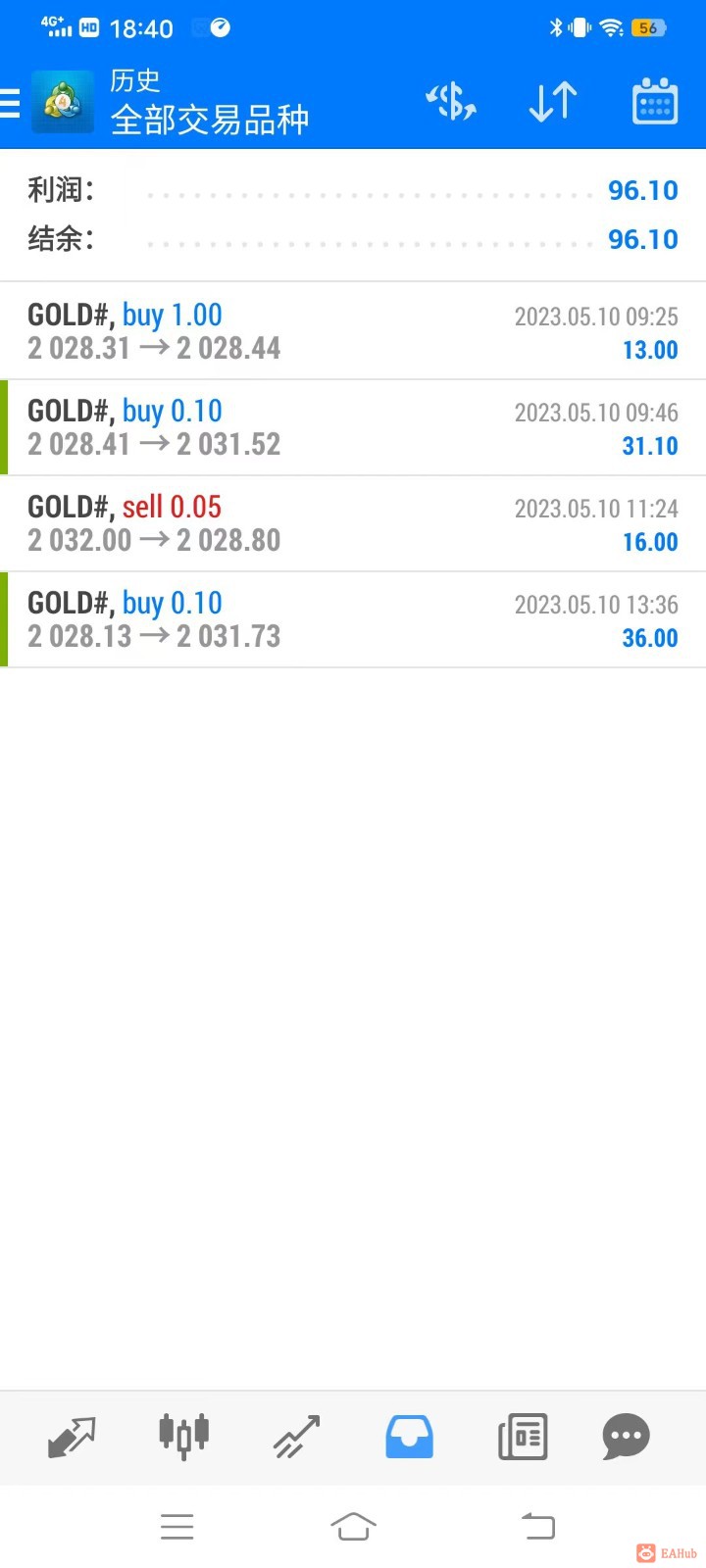Open the GOLD# buy 1.00 trade

click(353, 331)
